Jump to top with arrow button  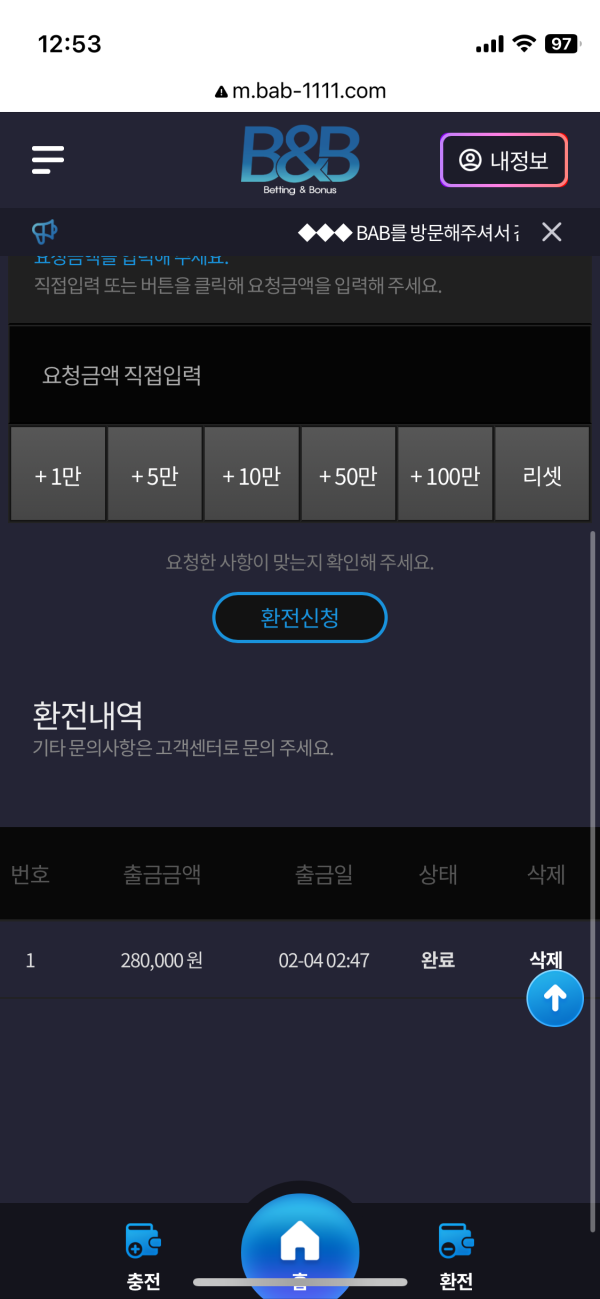pyautogui.click(x=555, y=997)
